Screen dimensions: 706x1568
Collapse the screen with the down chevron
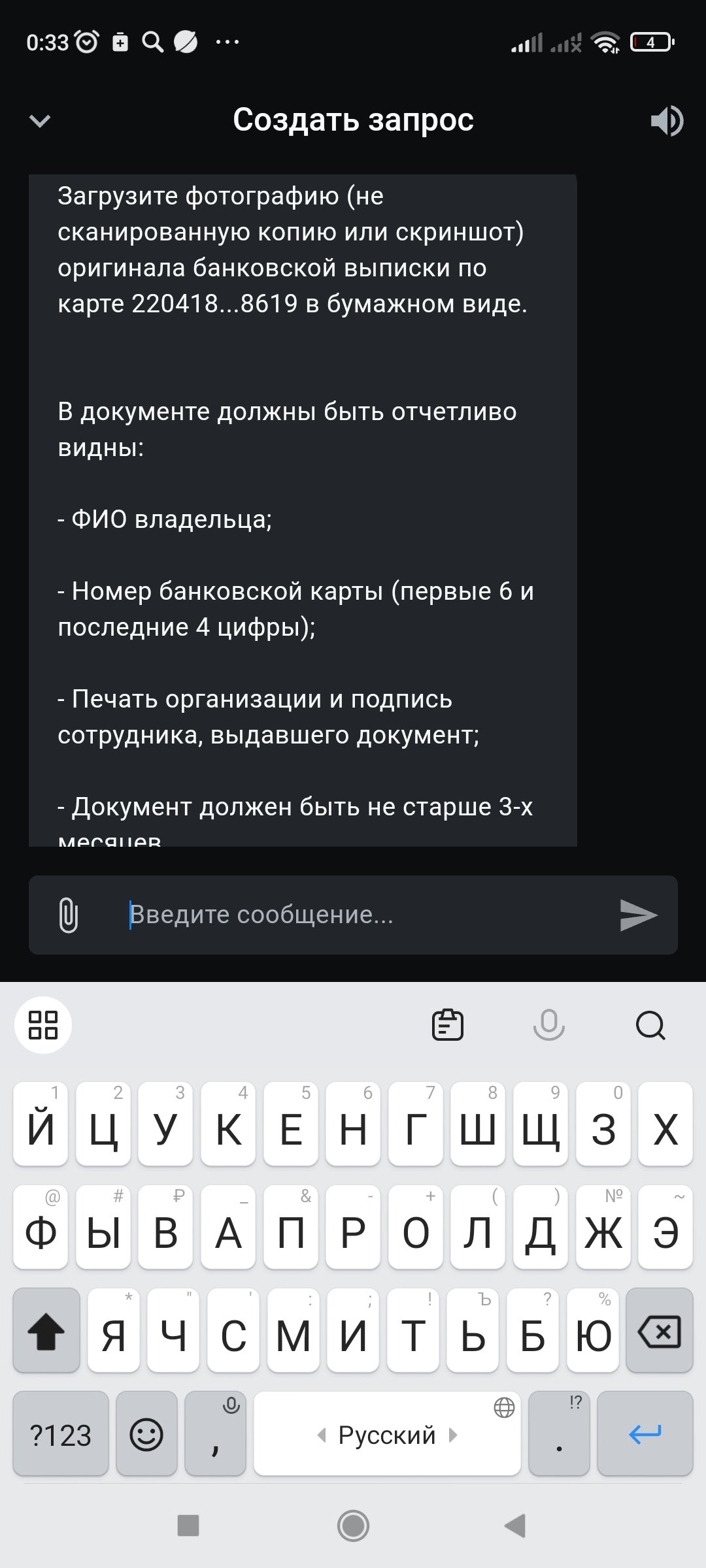click(40, 121)
